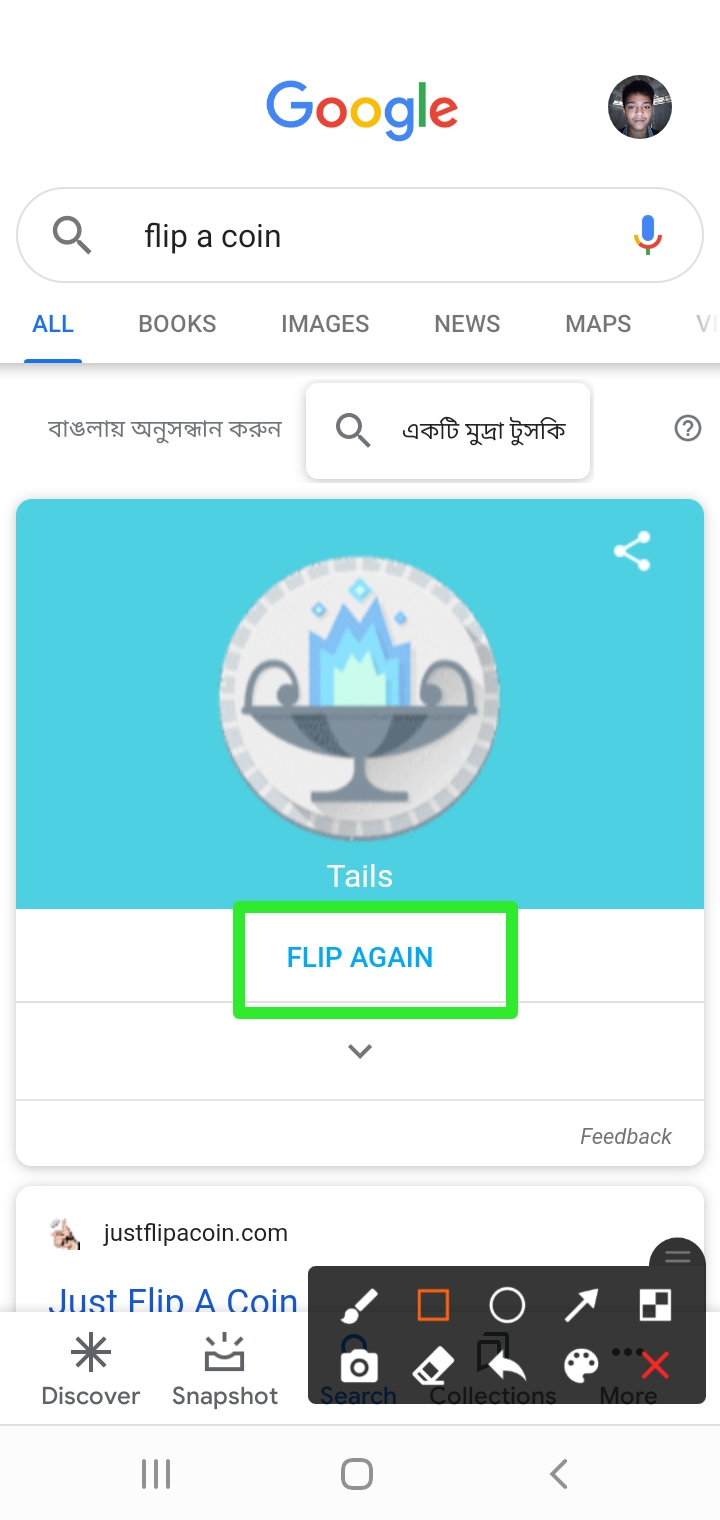Close the annotation toolbar with red X
The width and height of the screenshot is (720, 1520).
tap(655, 1366)
